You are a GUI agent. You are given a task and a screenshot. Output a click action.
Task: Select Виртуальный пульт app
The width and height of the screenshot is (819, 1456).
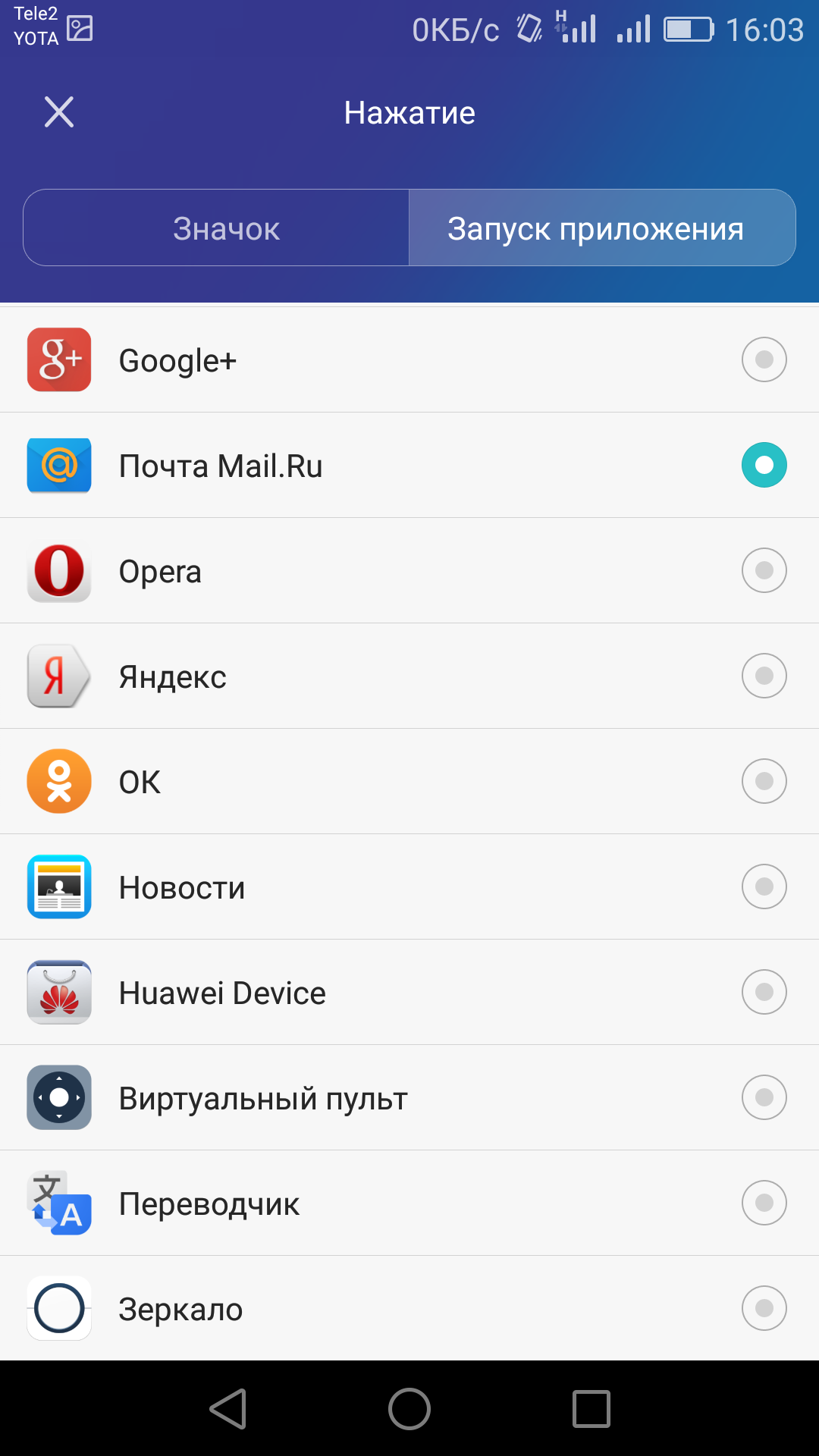pyautogui.click(x=764, y=1097)
